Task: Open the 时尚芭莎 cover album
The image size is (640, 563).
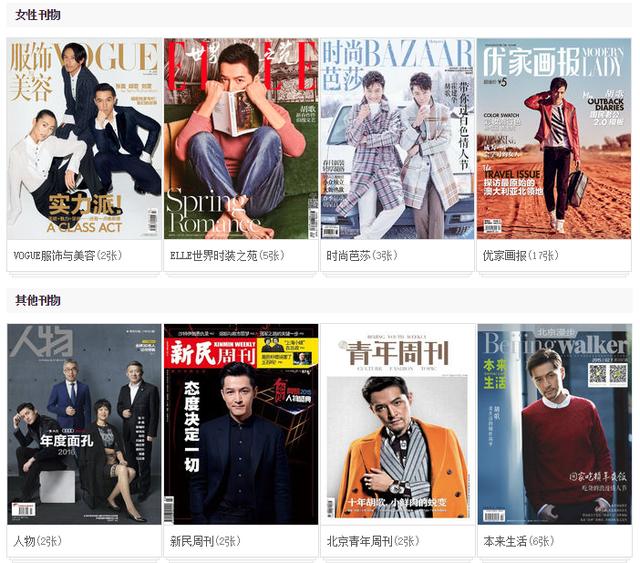Action: pyautogui.click(x=397, y=139)
